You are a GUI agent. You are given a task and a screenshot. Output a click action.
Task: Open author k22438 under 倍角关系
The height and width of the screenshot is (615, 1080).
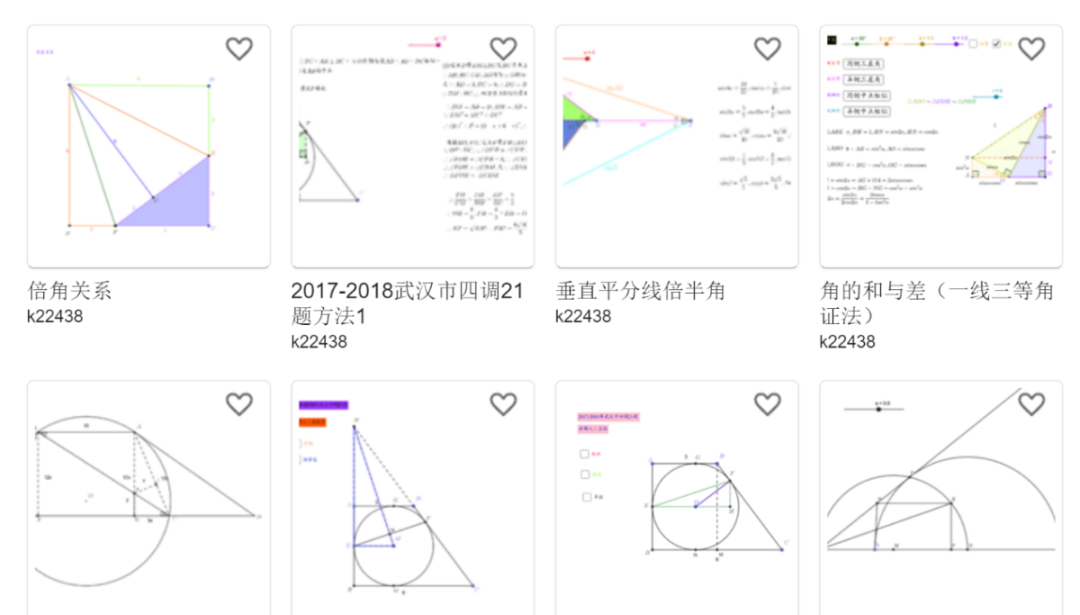point(55,317)
